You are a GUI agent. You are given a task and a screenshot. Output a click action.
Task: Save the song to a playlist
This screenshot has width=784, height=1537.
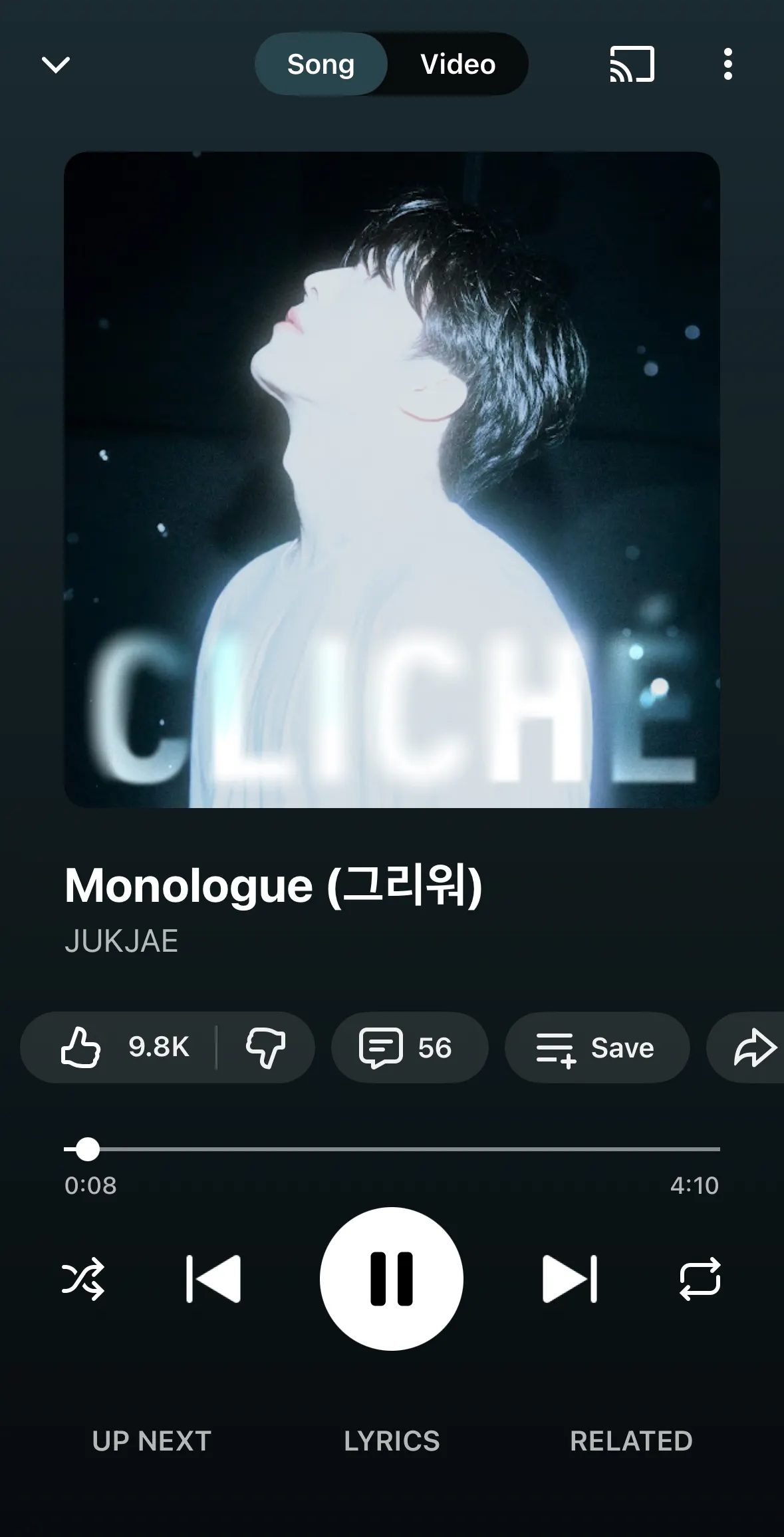596,1048
